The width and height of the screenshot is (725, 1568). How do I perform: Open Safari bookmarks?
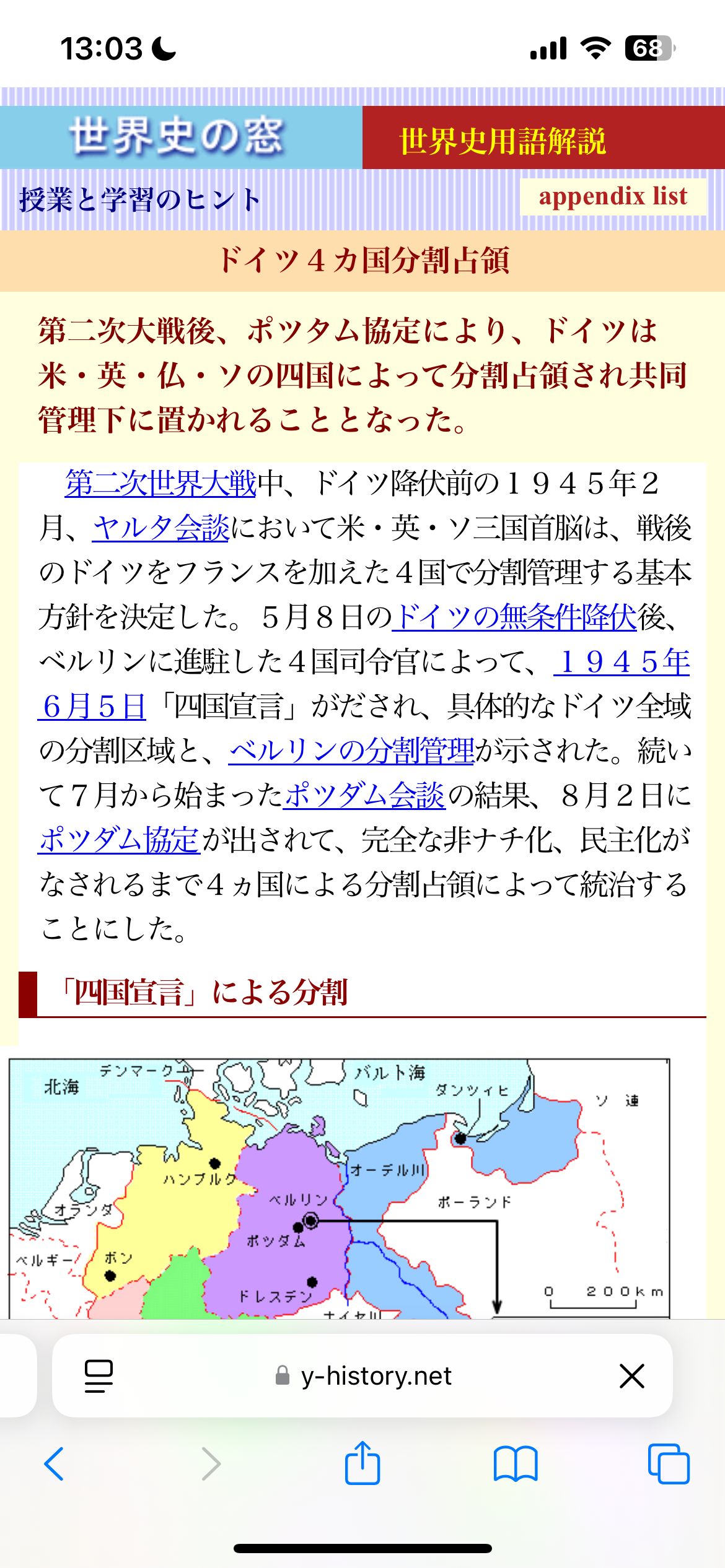pos(515,1464)
